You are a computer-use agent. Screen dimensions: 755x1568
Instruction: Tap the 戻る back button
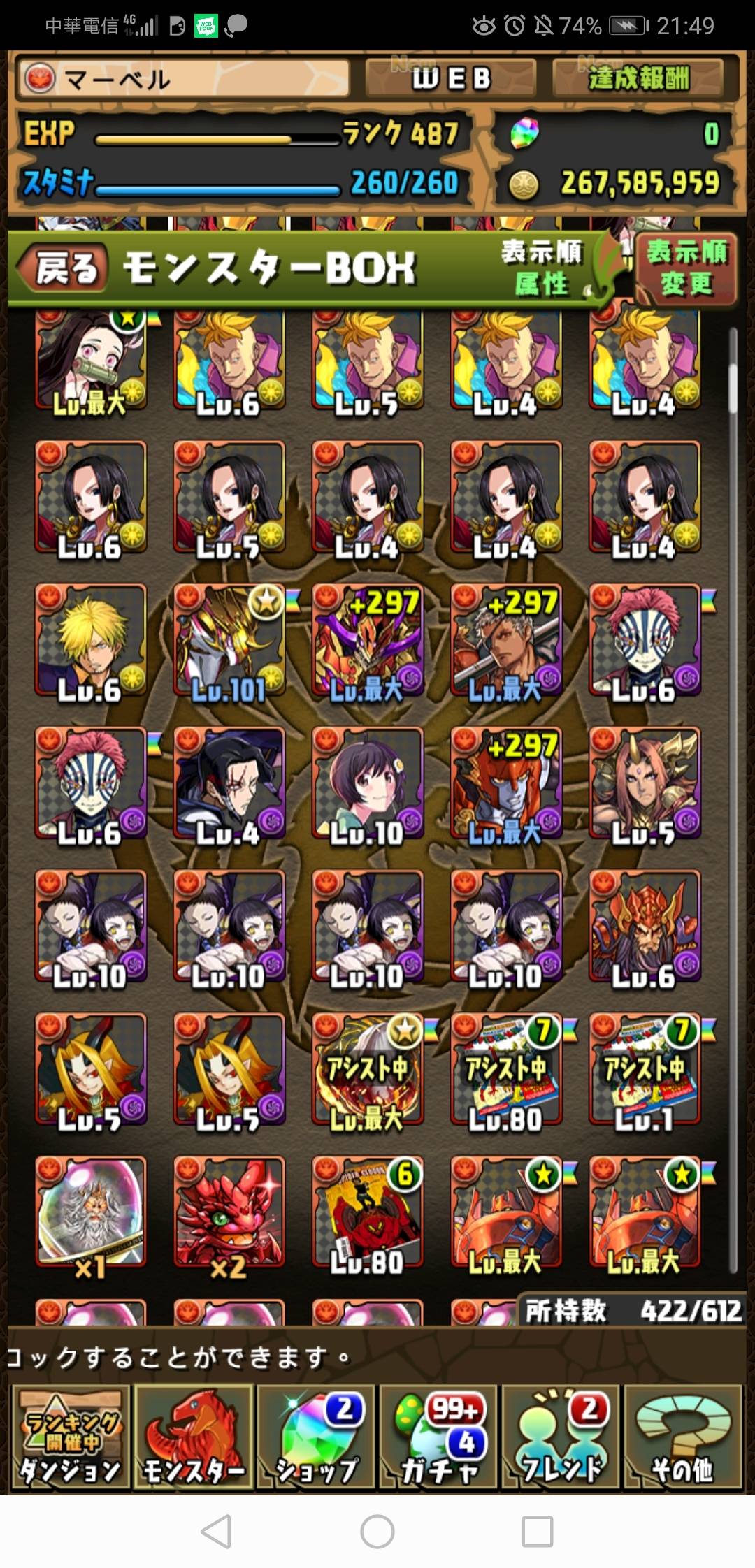[63, 268]
